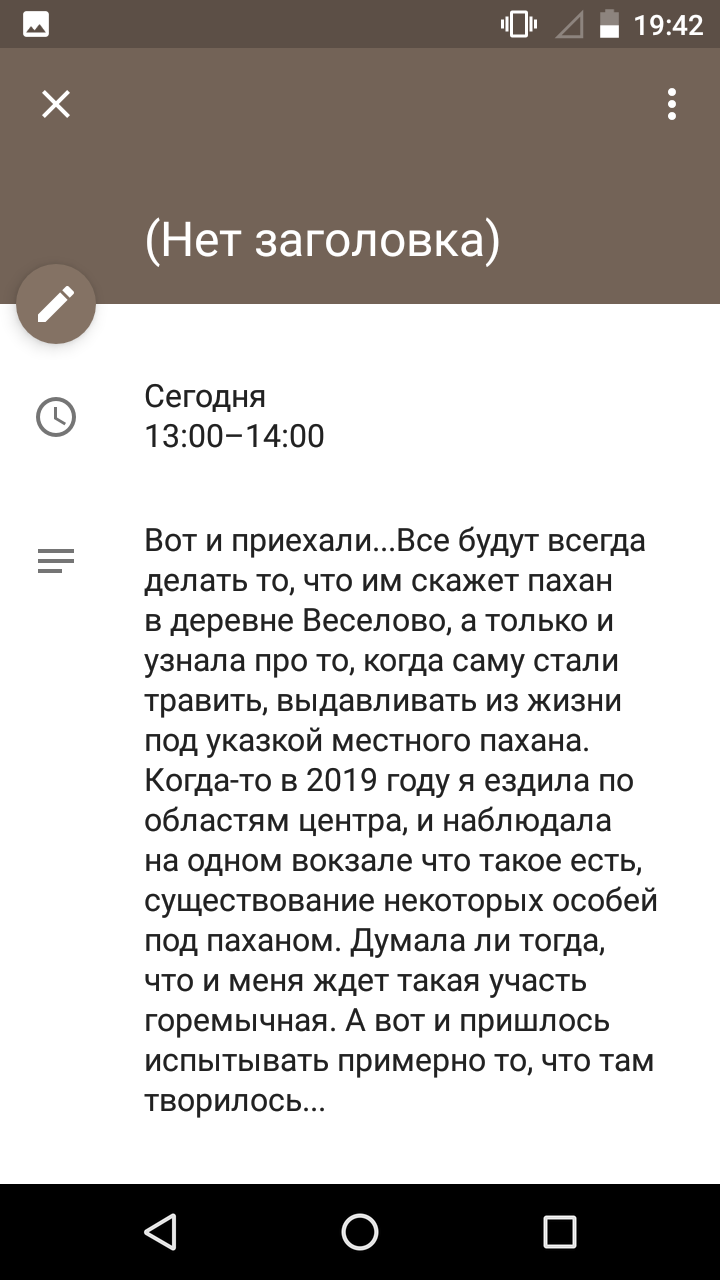Open the overflow menu
The height and width of the screenshot is (1280, 720).
(x=672, y=104)
